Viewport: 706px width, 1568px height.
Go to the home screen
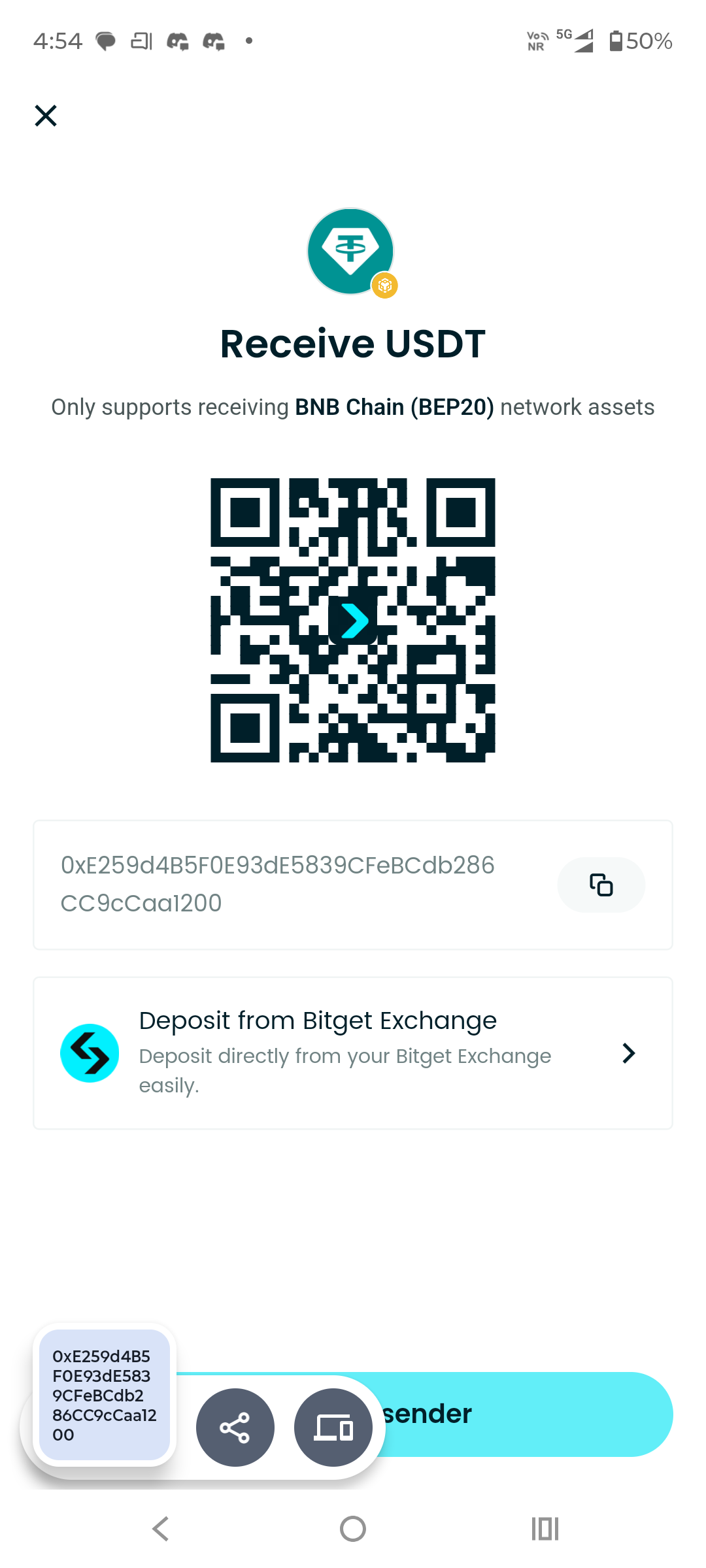[353, 1529]
